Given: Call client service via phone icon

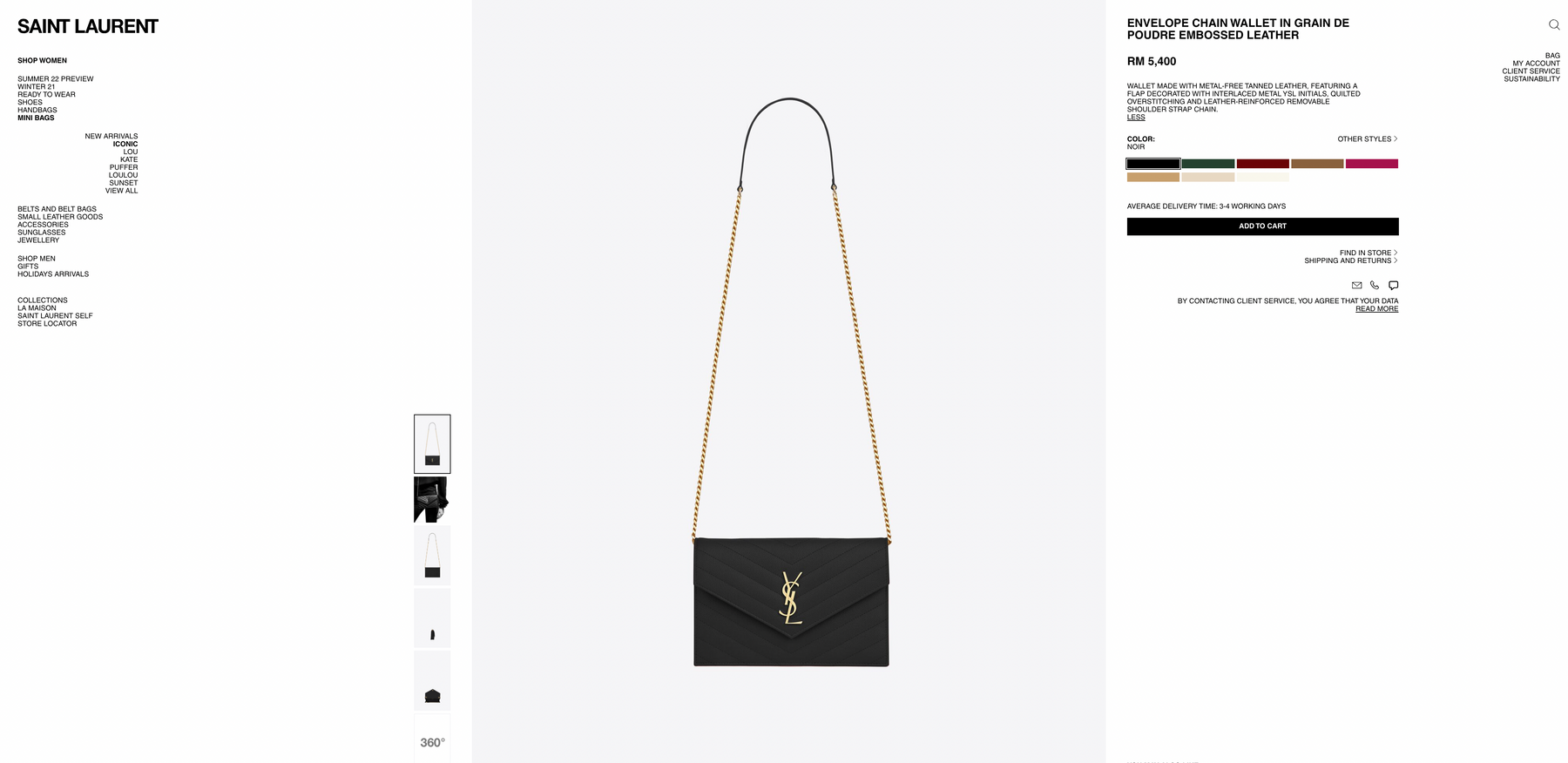Looking at the screenshot, I should click(x=1375, y=286).
